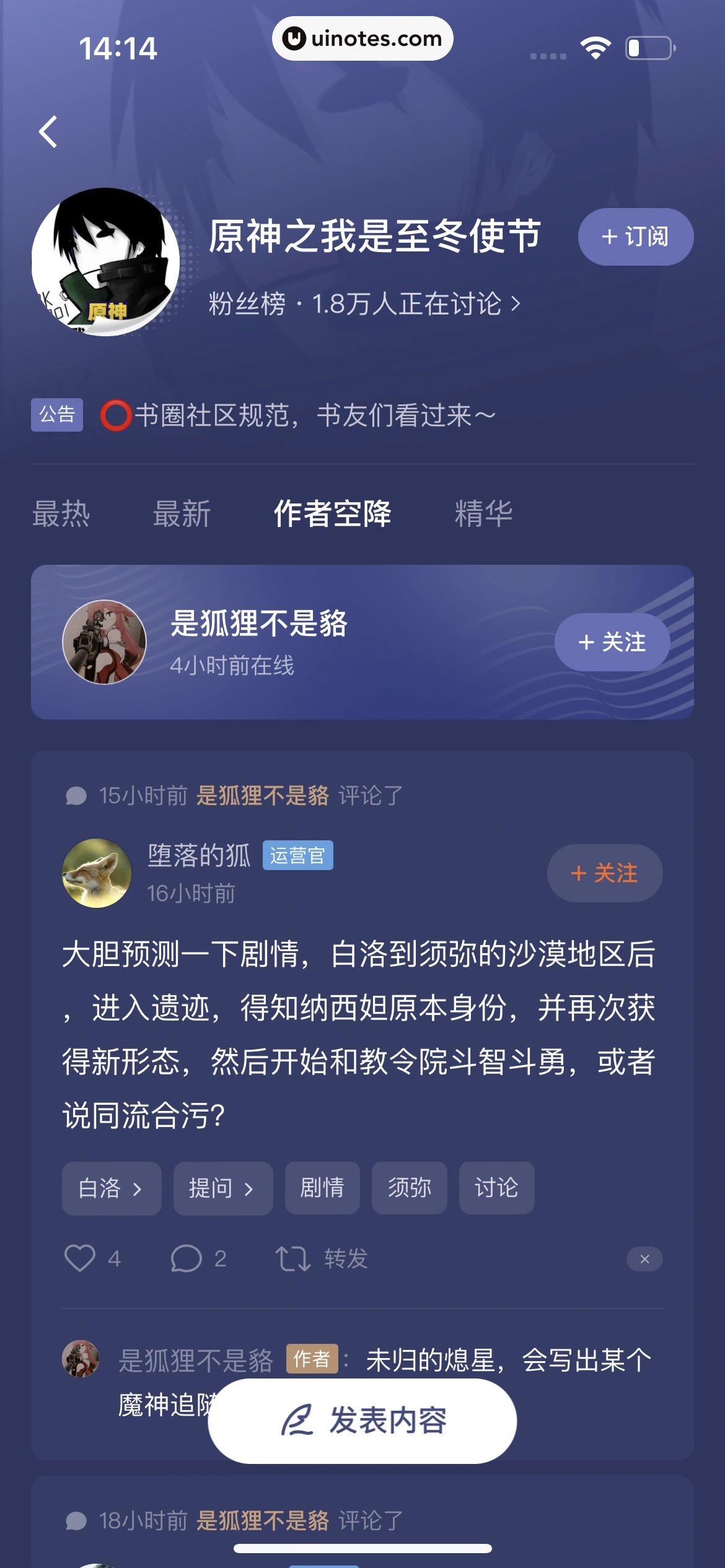This screenshot has height=1568, width=725.
Task: Dismiss 堕落的狐's post with the x
Action: click(x=644, y=1259)
